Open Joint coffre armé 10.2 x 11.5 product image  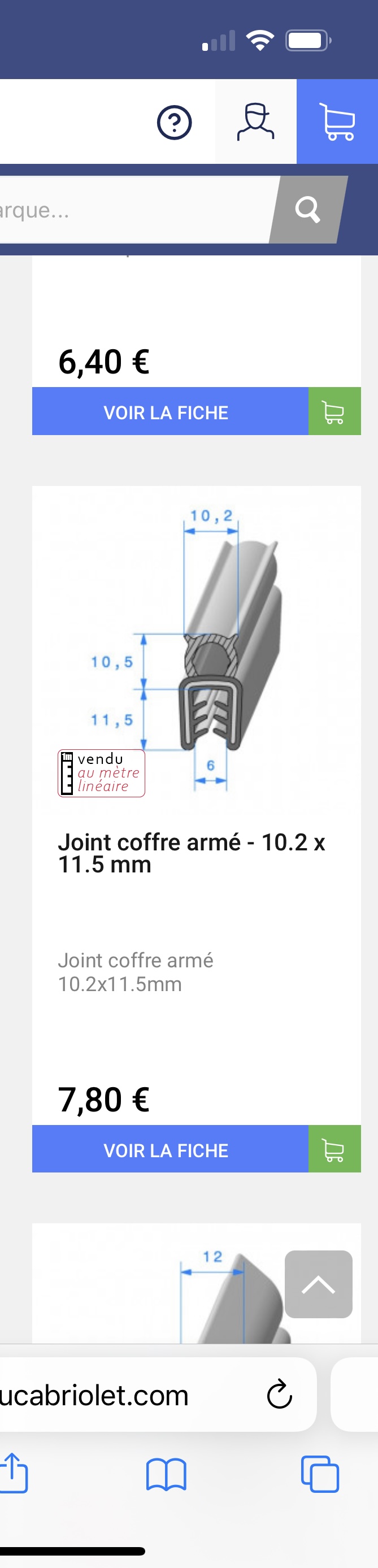(x=196, y=648)
